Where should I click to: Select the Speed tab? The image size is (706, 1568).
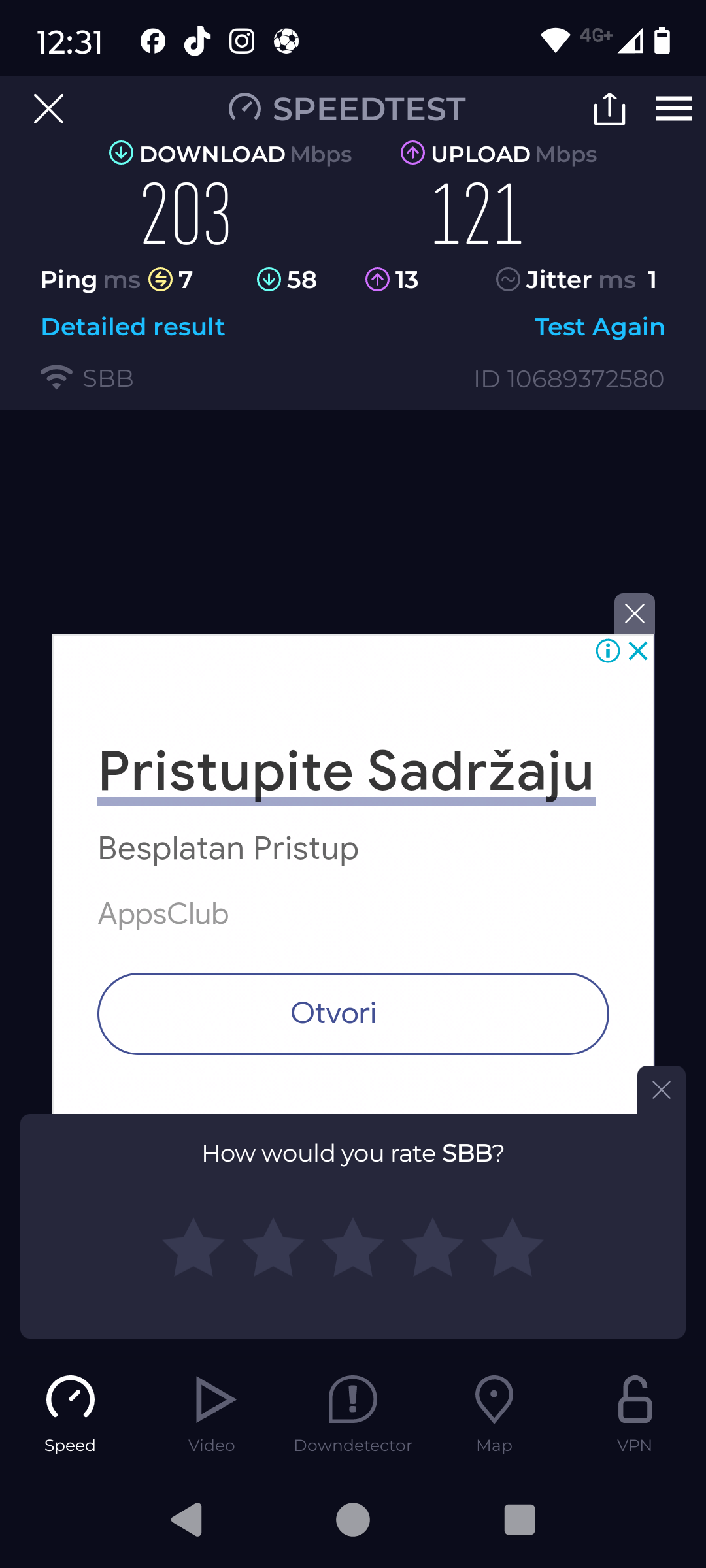(70, 1413)
